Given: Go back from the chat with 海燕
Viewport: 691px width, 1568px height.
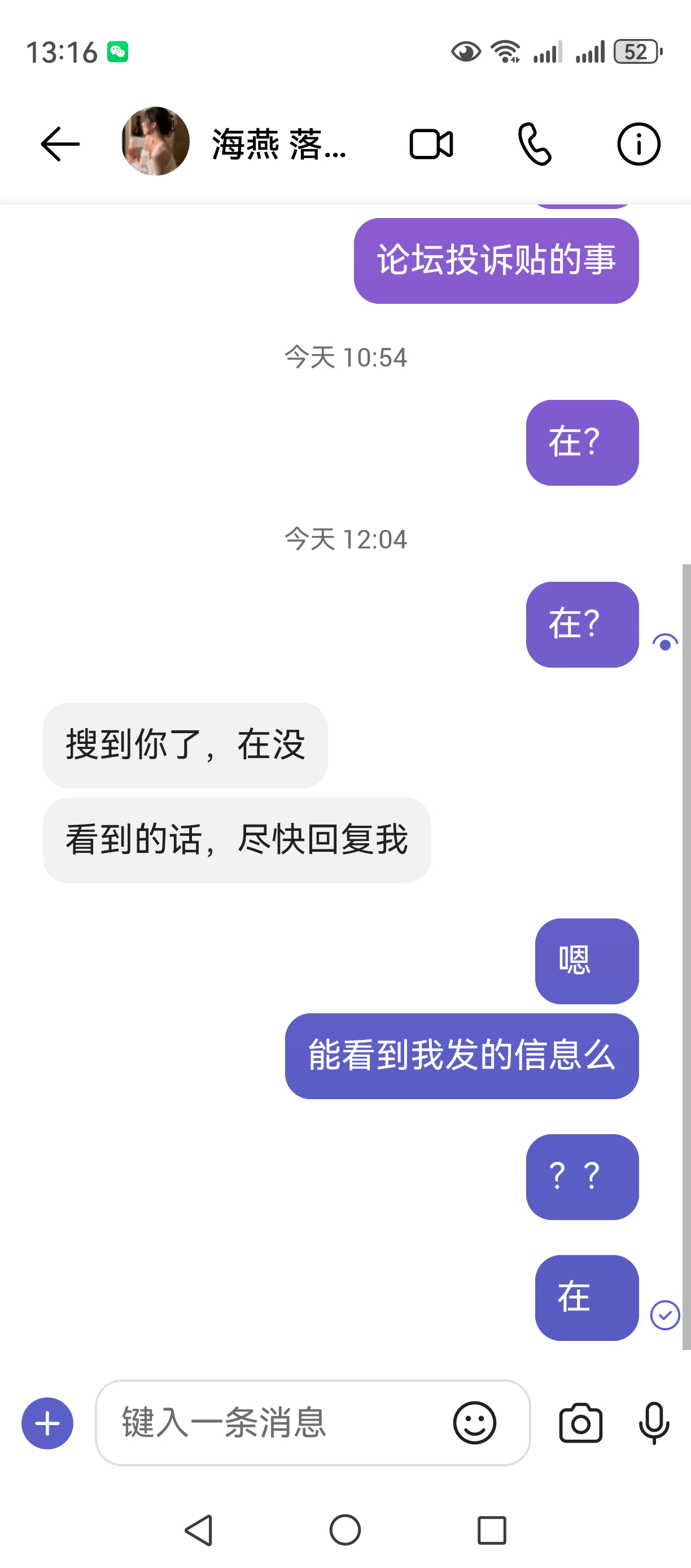Looking at the screenshot, I should click(60, 144).
